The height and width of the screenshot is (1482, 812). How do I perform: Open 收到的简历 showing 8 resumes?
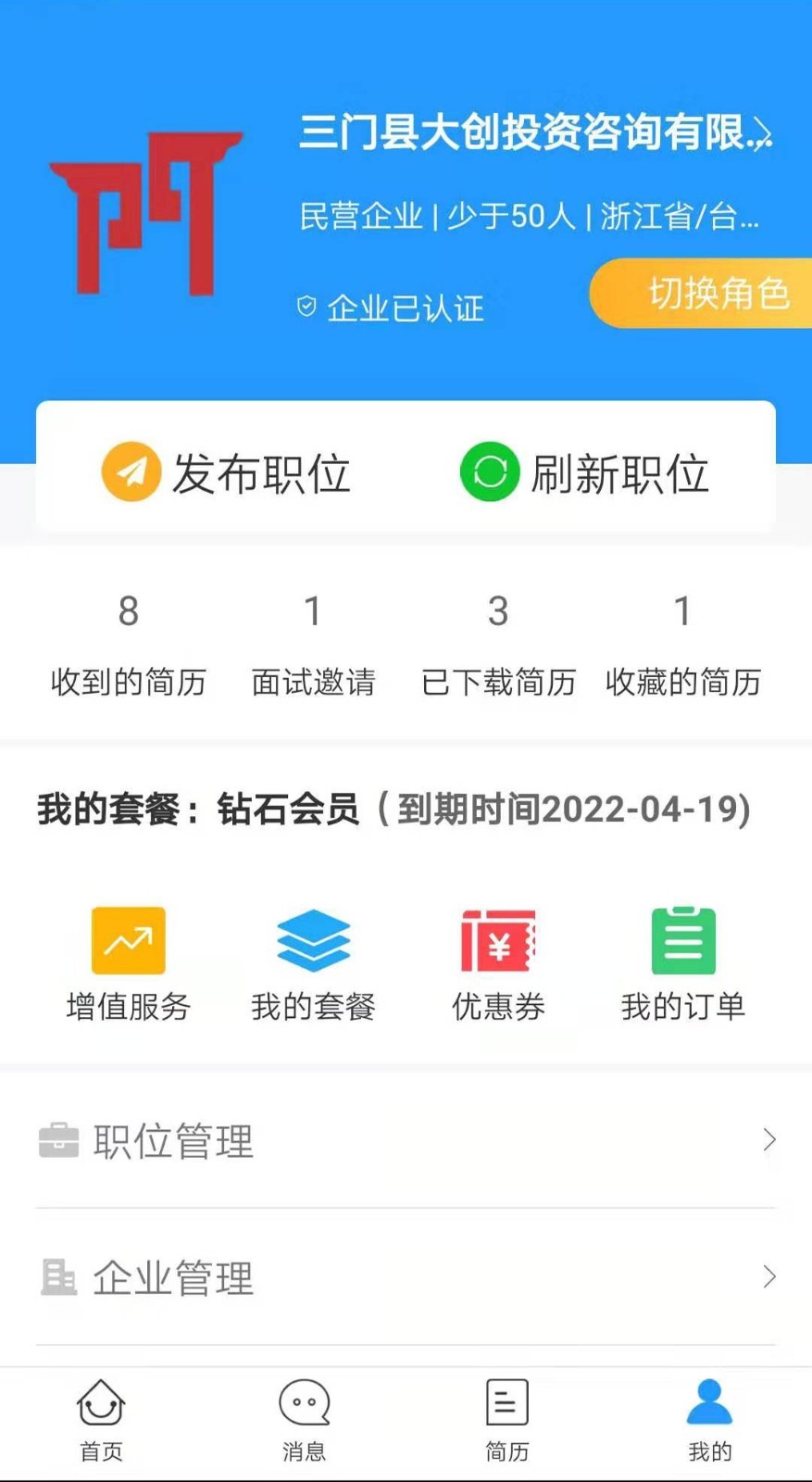127,644
